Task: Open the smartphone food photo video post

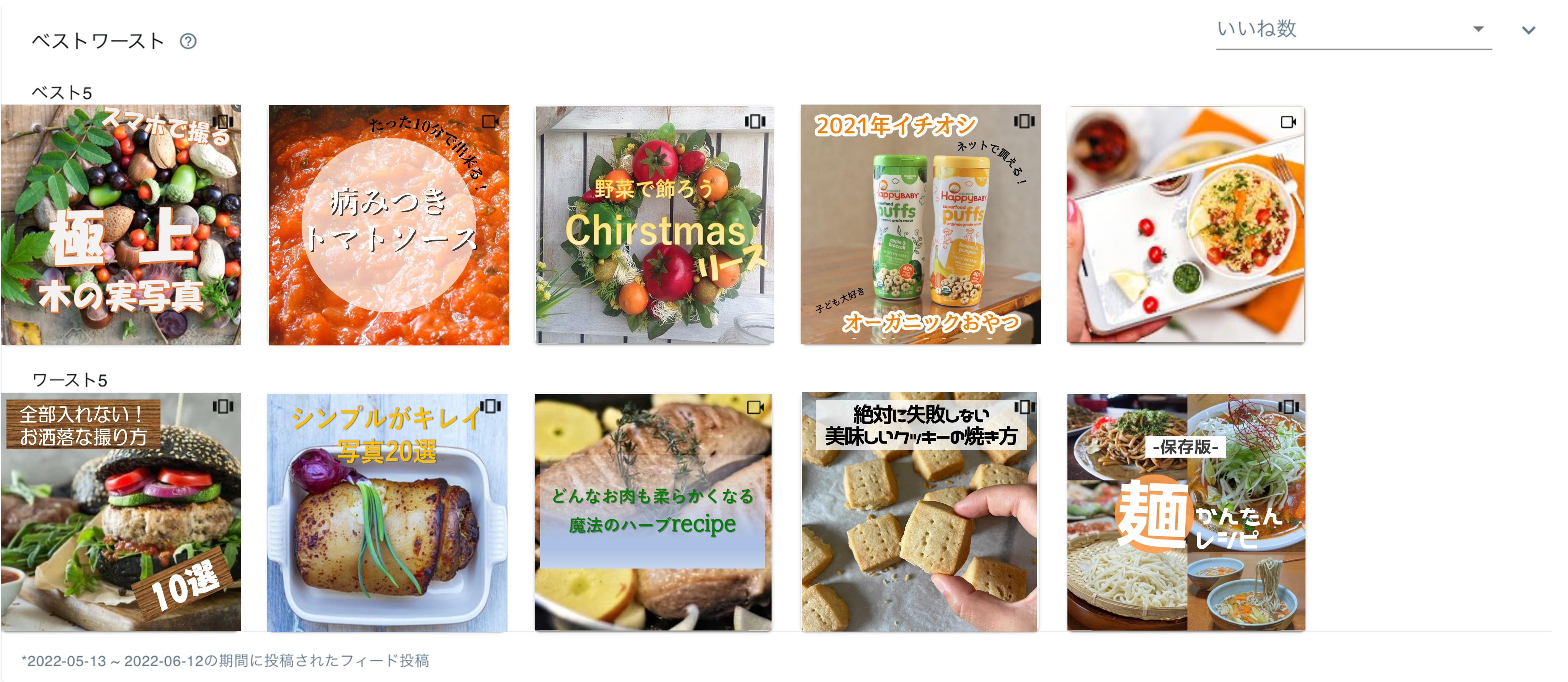Action: (x=1185, y=225)
